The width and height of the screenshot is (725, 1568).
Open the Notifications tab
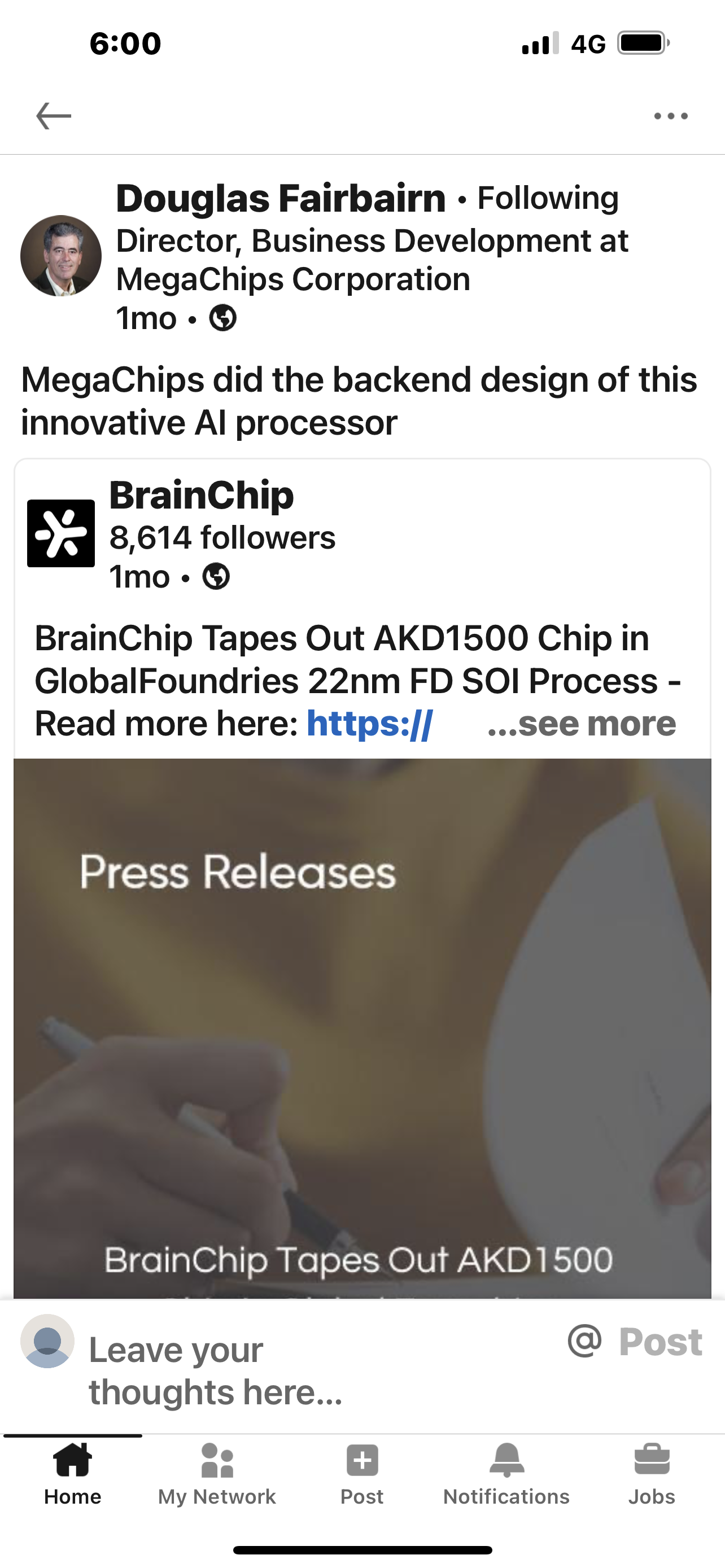(x=506, y=1474)
